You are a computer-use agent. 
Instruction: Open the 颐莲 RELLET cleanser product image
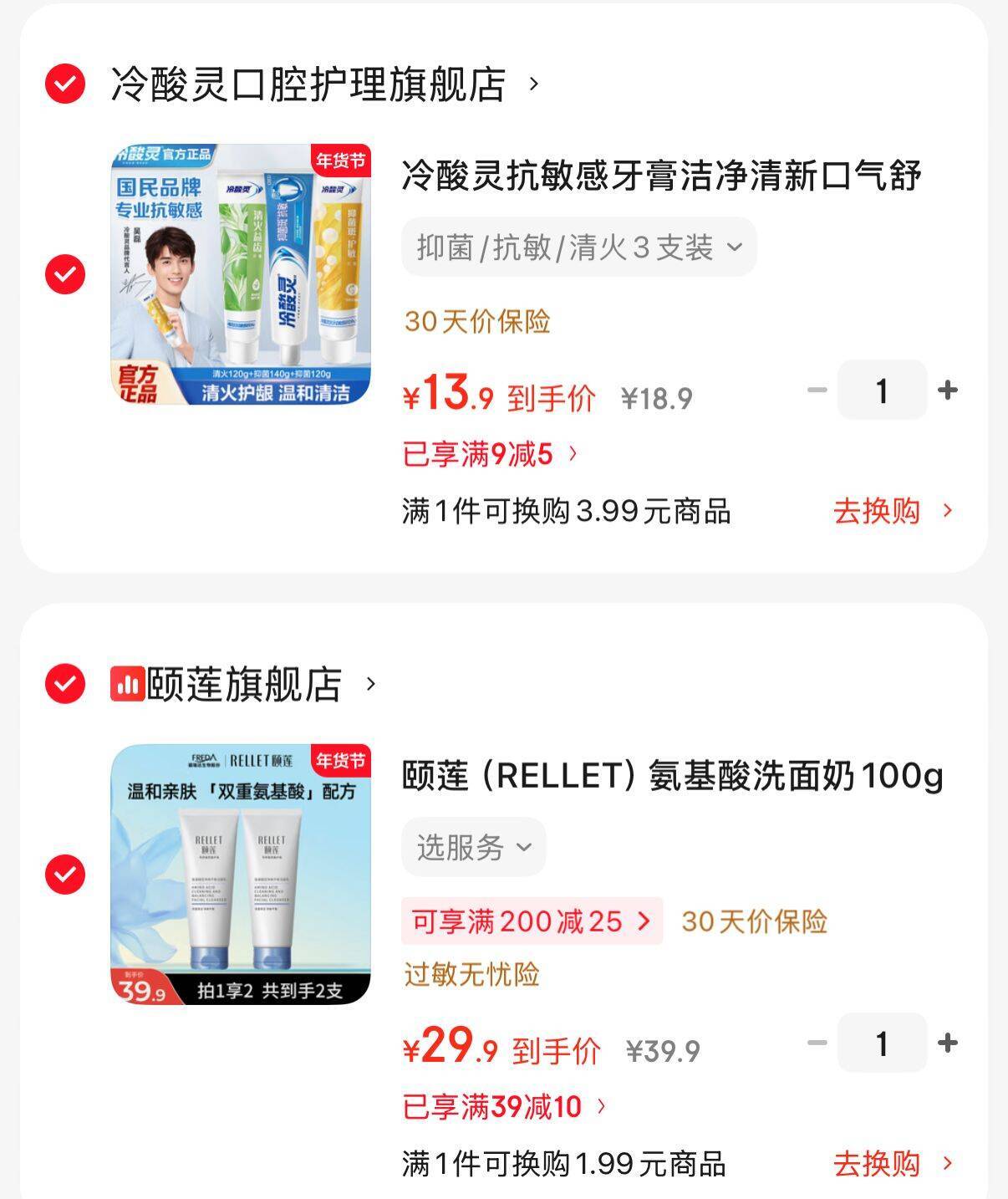(241, 875)
